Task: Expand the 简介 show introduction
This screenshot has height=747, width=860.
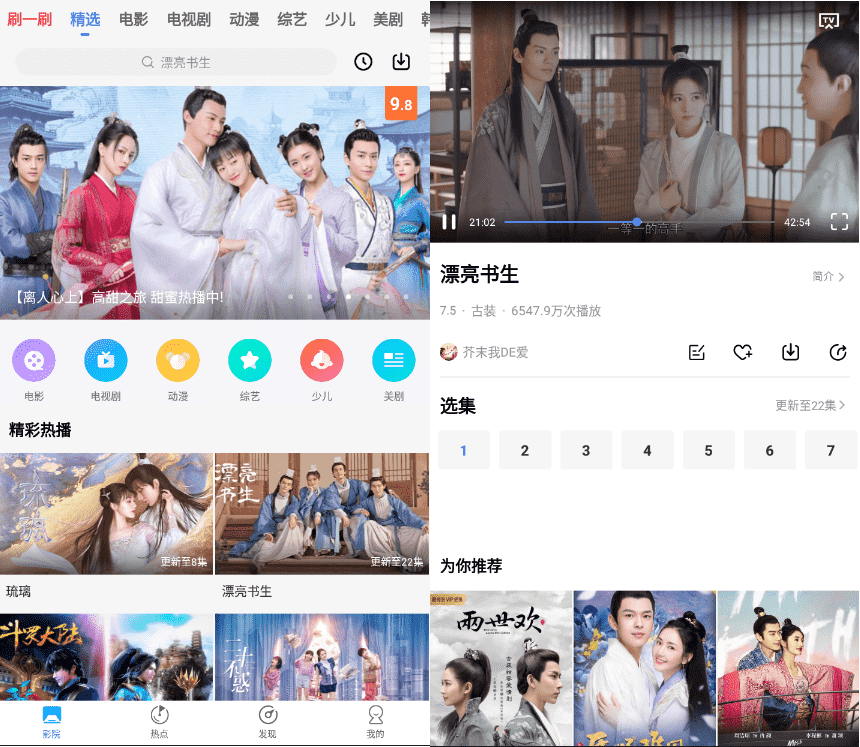Action: click(x=828, y=277)
